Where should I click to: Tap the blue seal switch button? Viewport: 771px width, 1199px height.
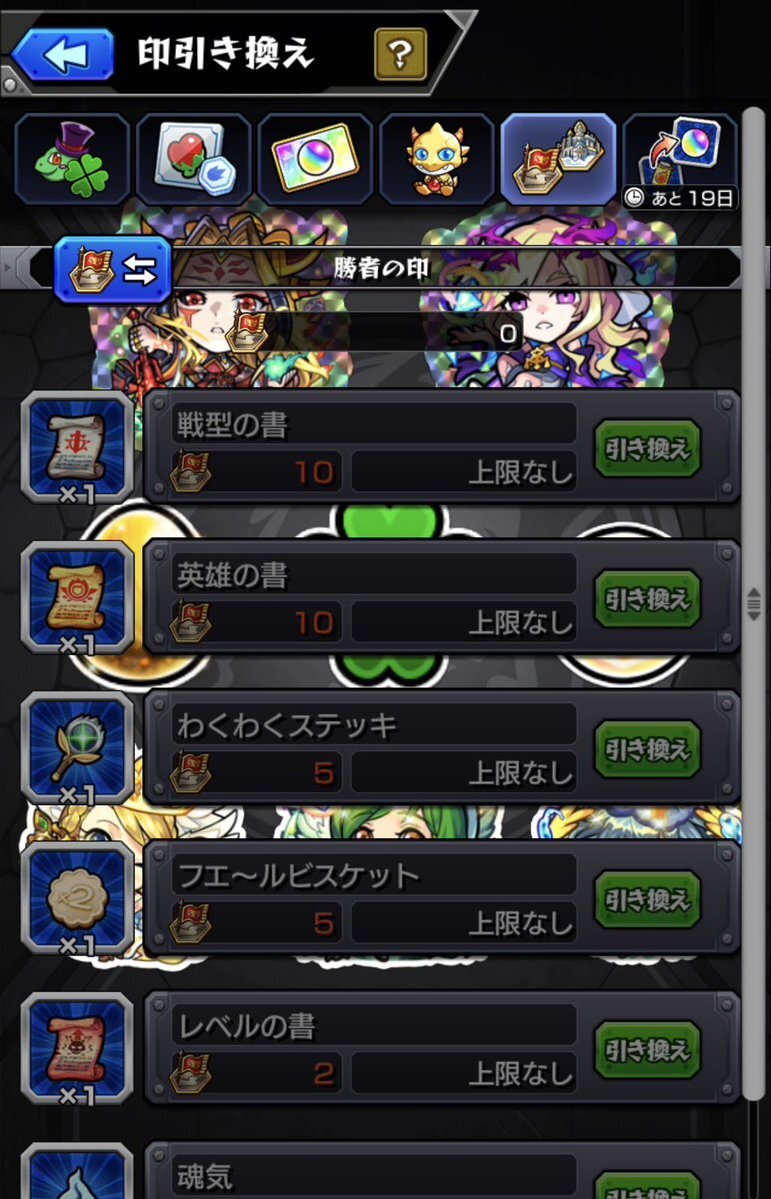(x=112, y=270)
